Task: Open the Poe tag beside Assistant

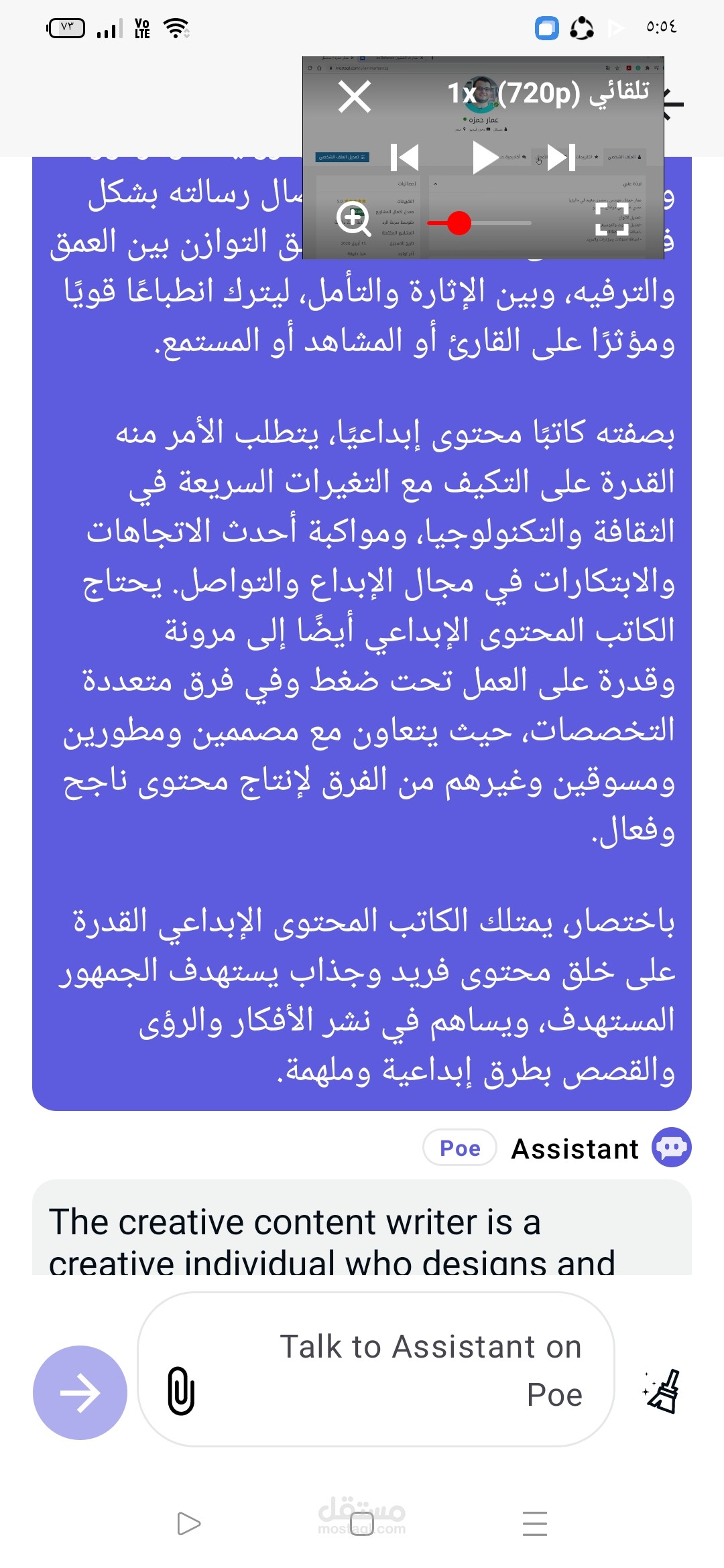Action: point(460,1148)
